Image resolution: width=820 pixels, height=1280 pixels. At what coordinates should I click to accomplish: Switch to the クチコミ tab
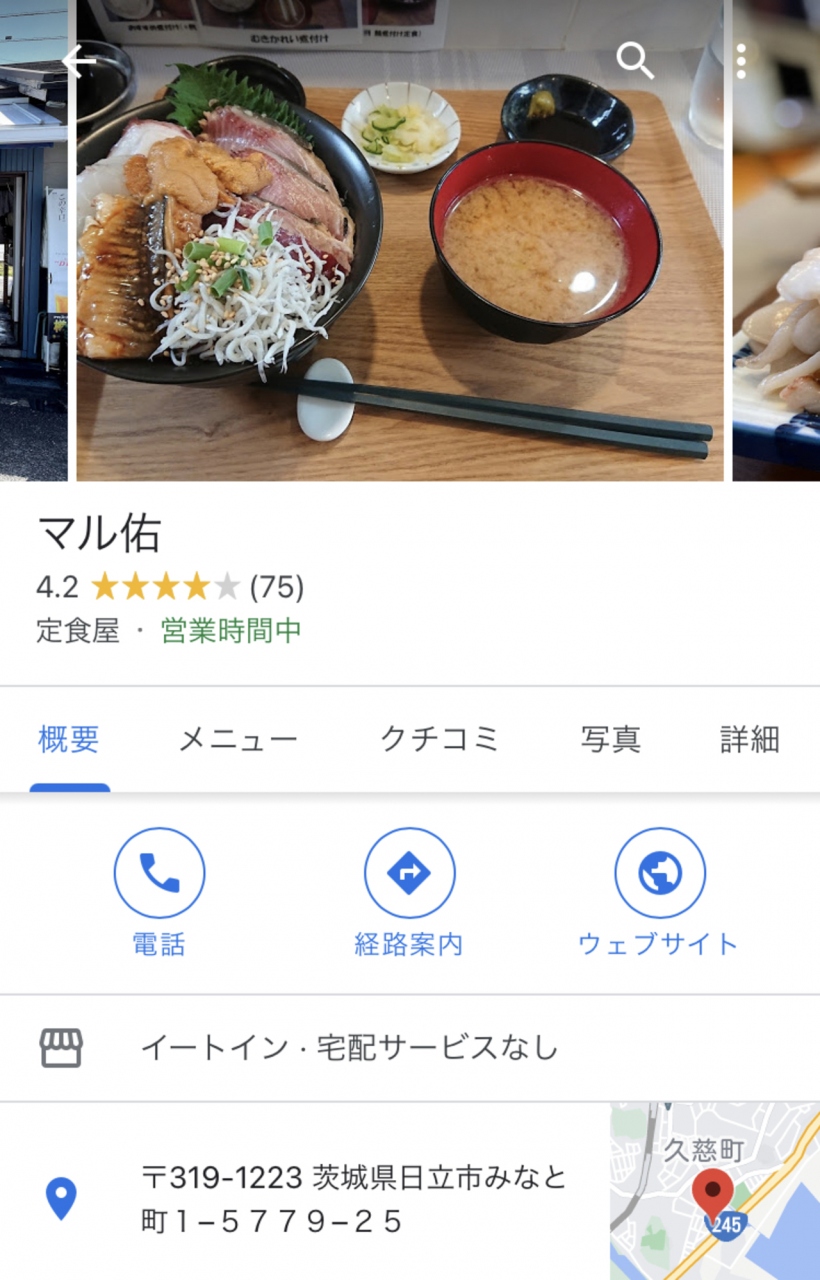(x=439, y=740)
